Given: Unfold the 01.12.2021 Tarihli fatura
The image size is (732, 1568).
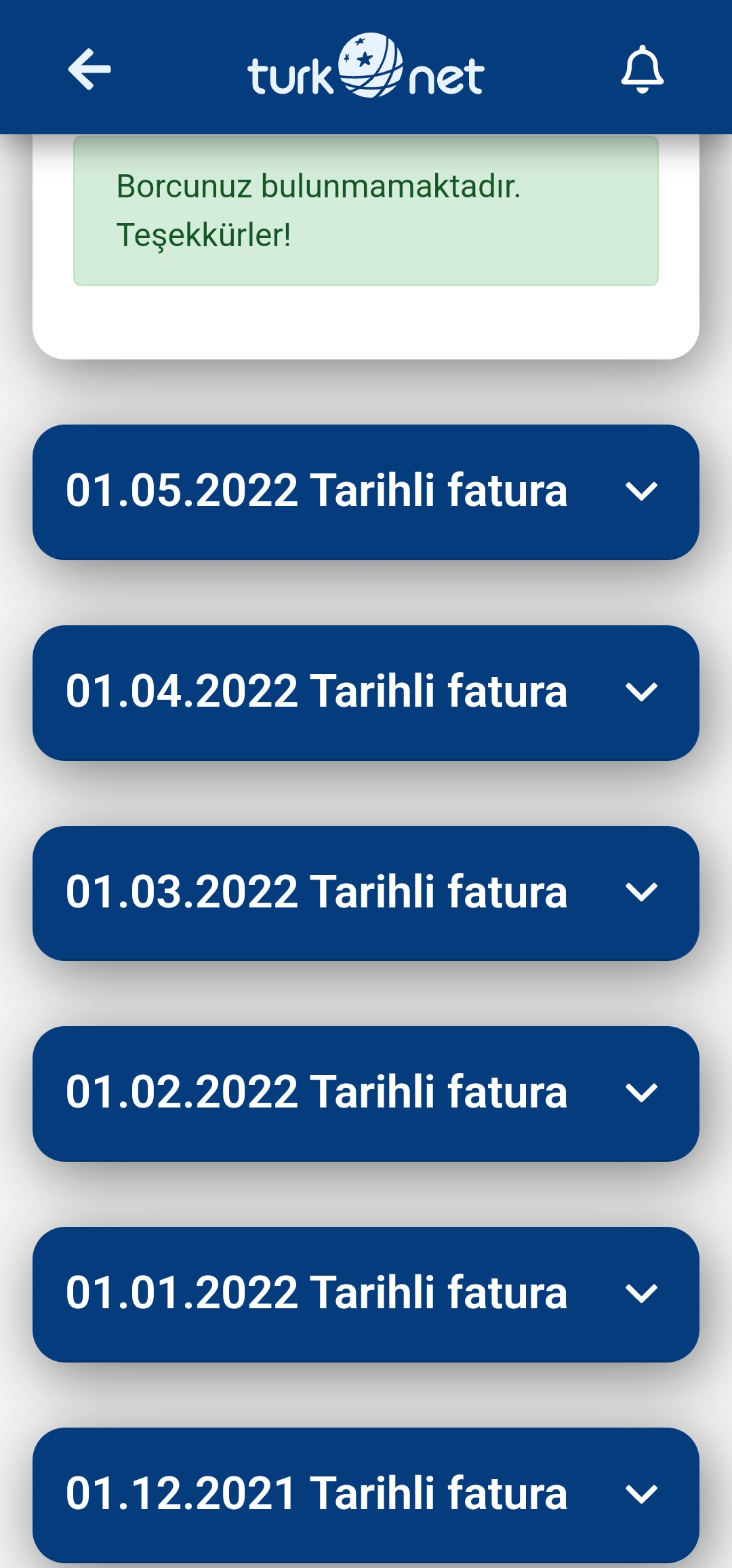Looking at the screenshot, I should point(366,1495).
